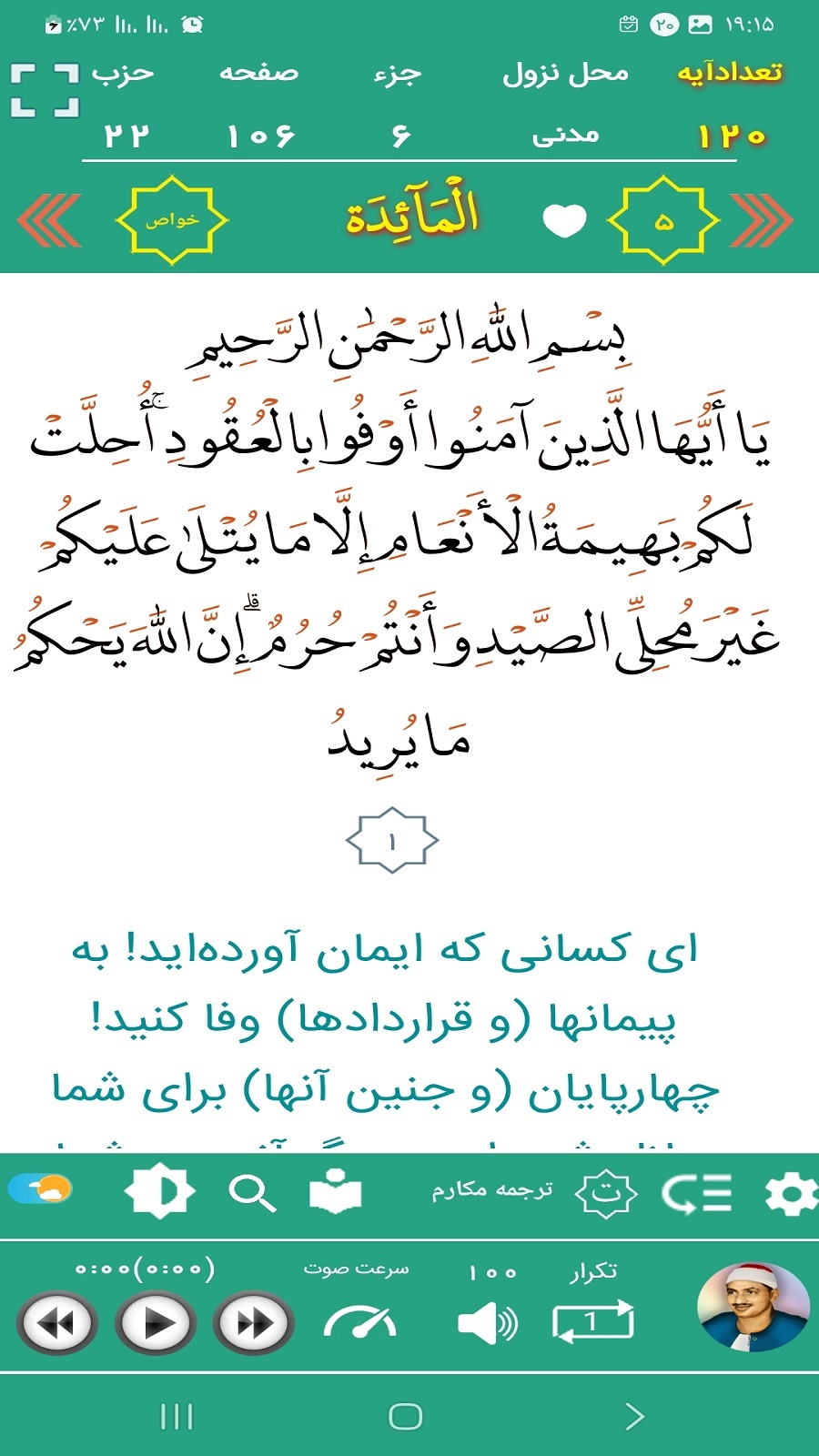
Task: Open the settings gear
Action: (790, 1193)
